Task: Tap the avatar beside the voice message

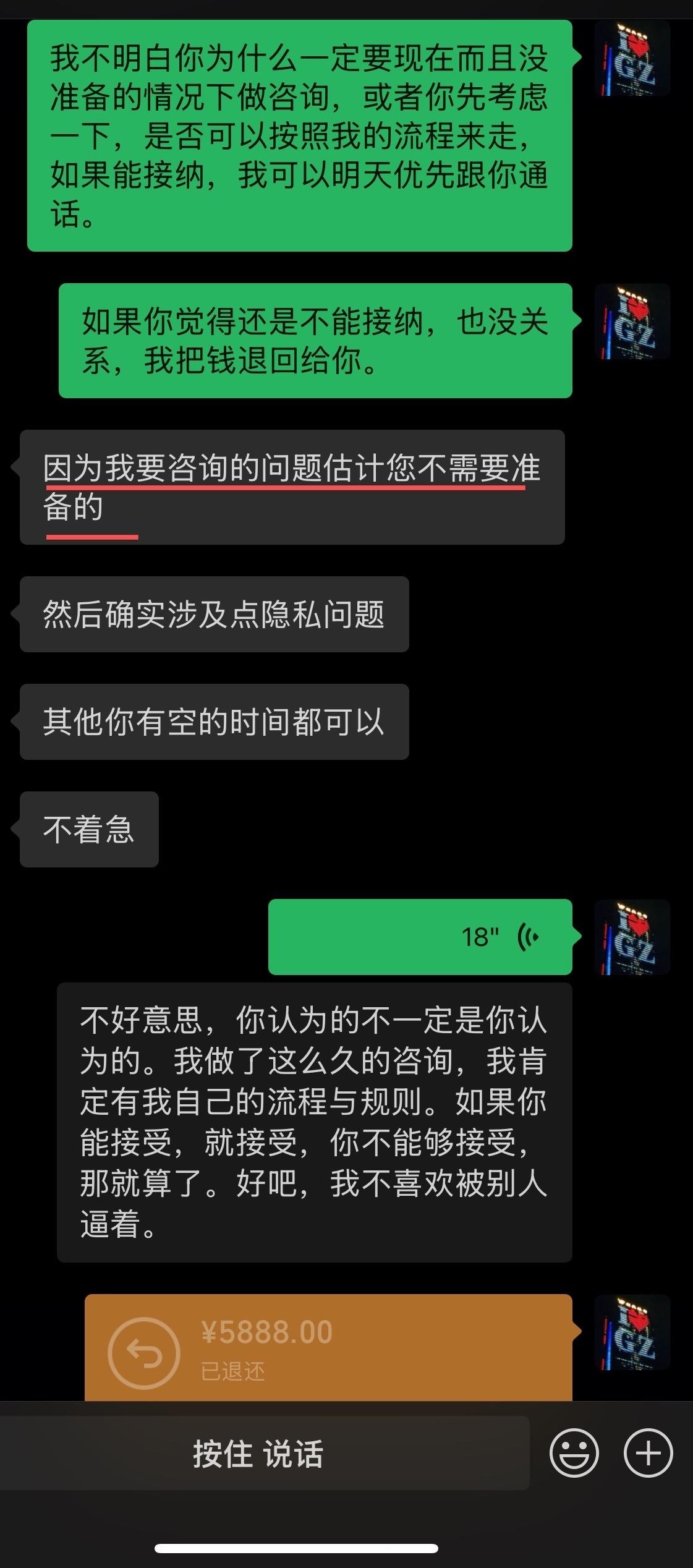Action: [632, 937]
